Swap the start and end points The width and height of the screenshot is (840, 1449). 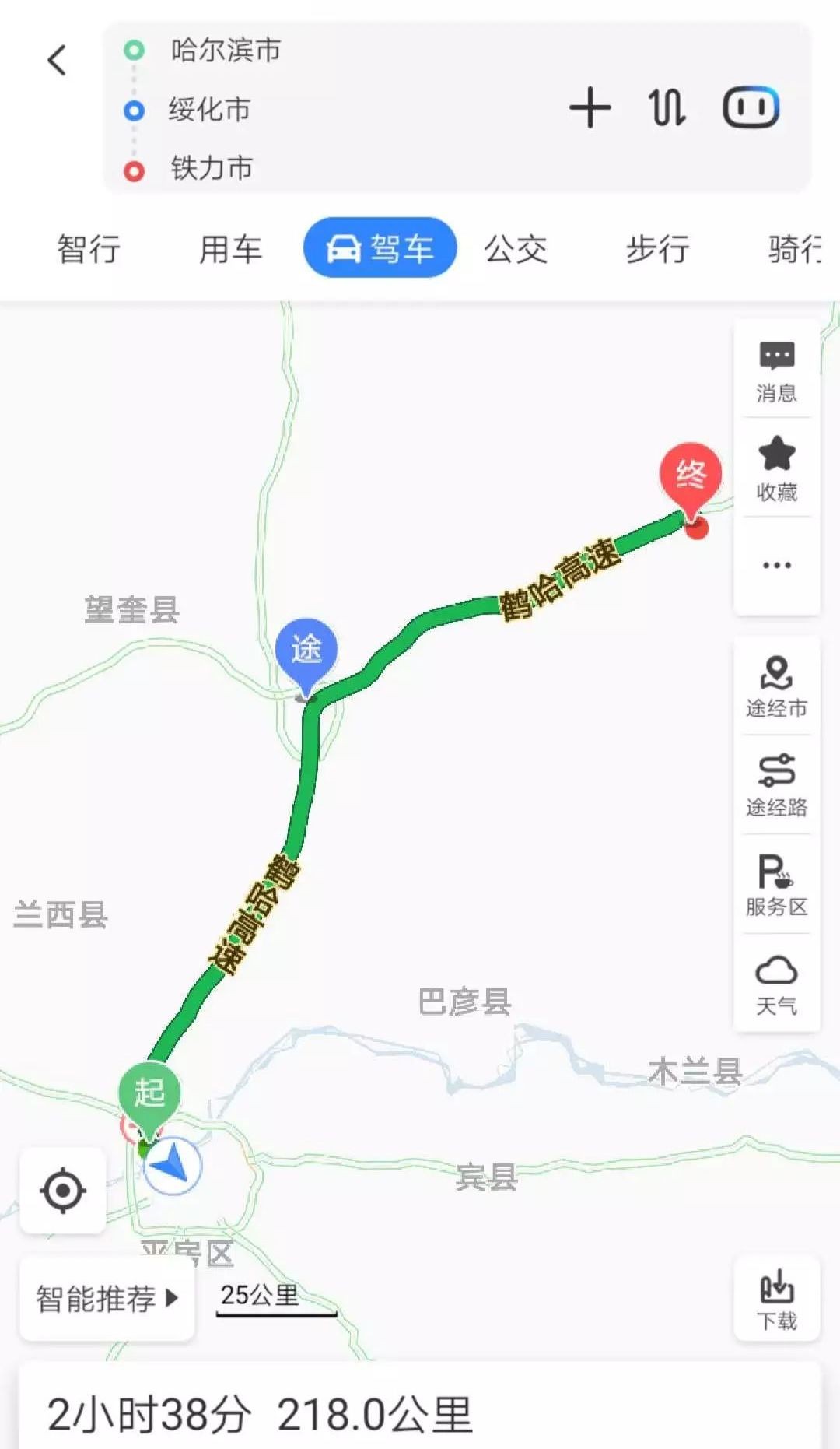tap(667, 107)
